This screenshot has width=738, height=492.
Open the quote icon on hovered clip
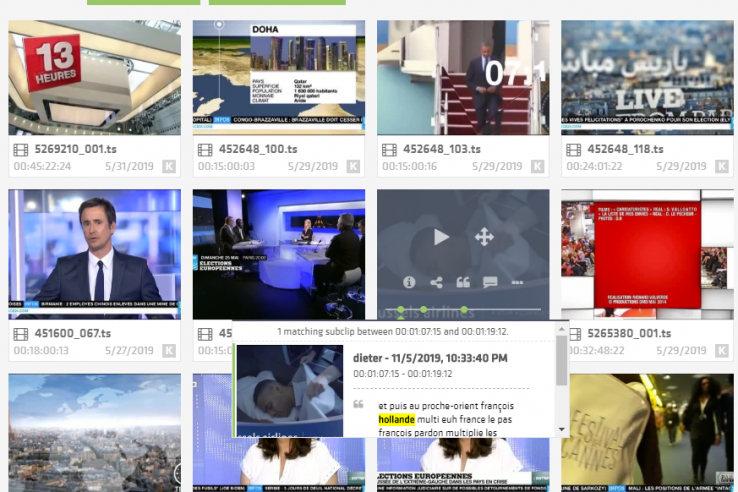coord(463,283)
